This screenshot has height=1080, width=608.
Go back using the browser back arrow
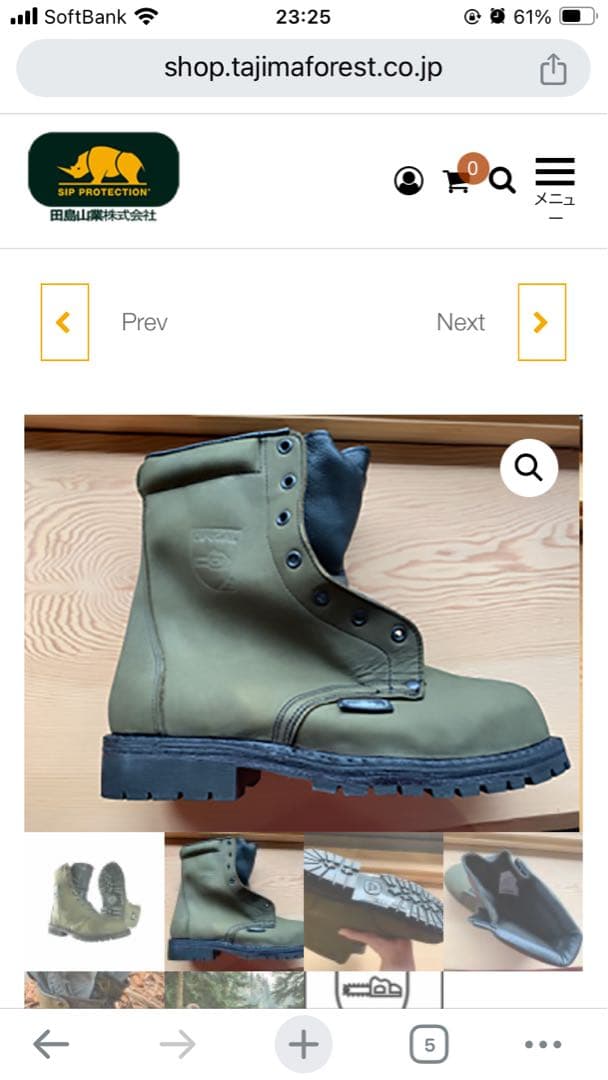pos(50,1044)
